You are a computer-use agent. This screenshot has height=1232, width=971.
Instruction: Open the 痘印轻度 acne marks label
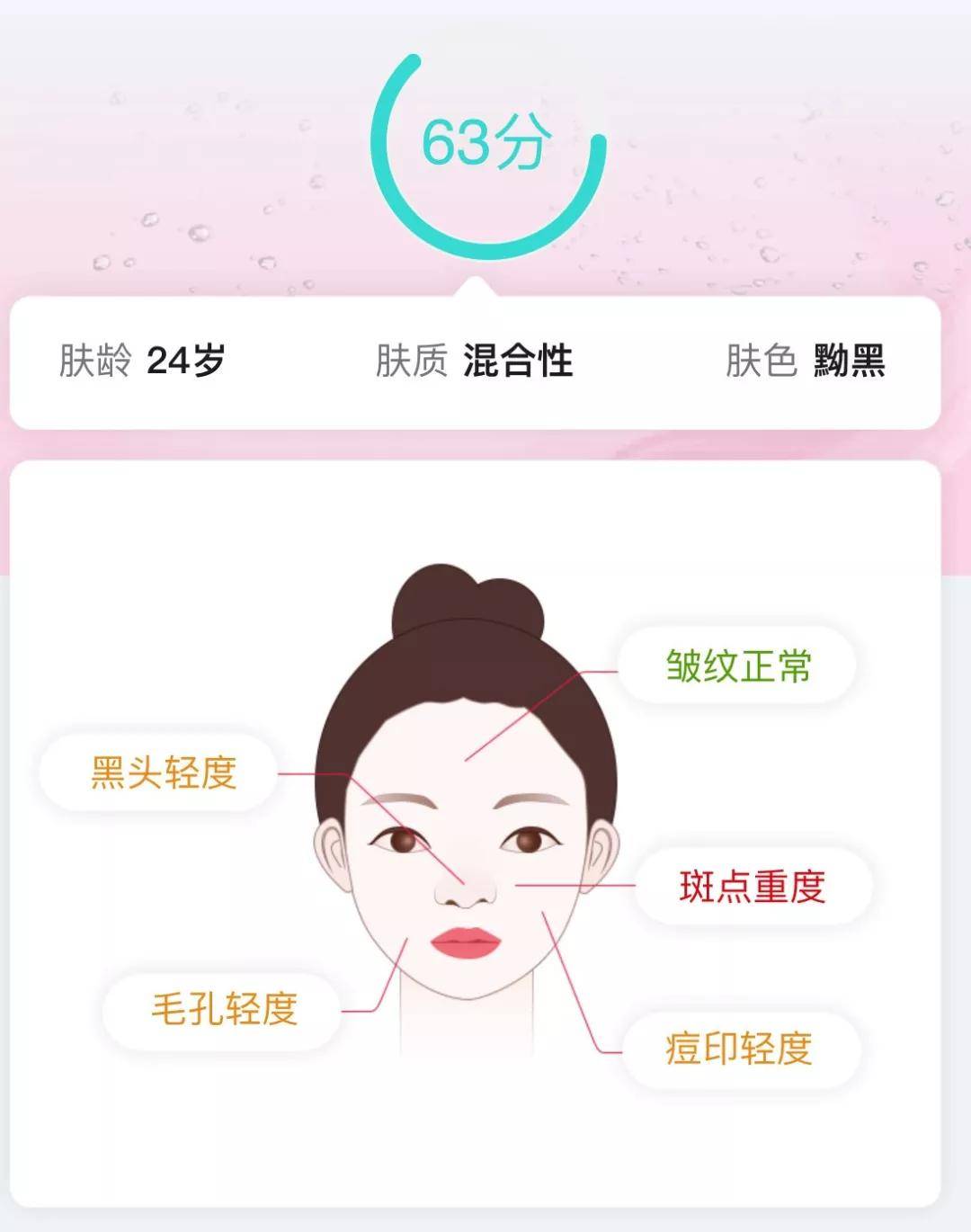pyautogui.click(x=739, y=1049)
